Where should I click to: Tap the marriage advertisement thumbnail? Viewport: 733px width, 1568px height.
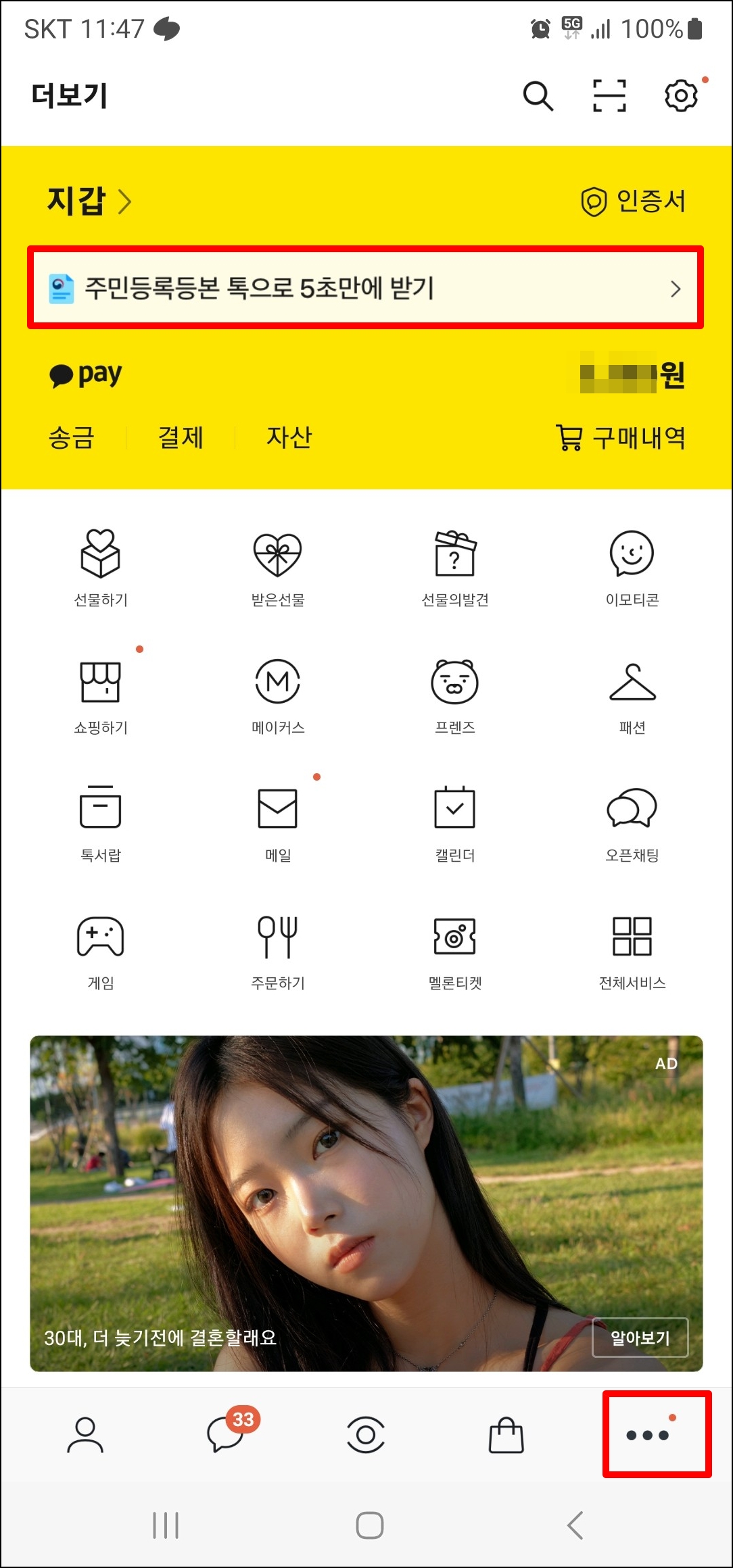point(366,1183)
